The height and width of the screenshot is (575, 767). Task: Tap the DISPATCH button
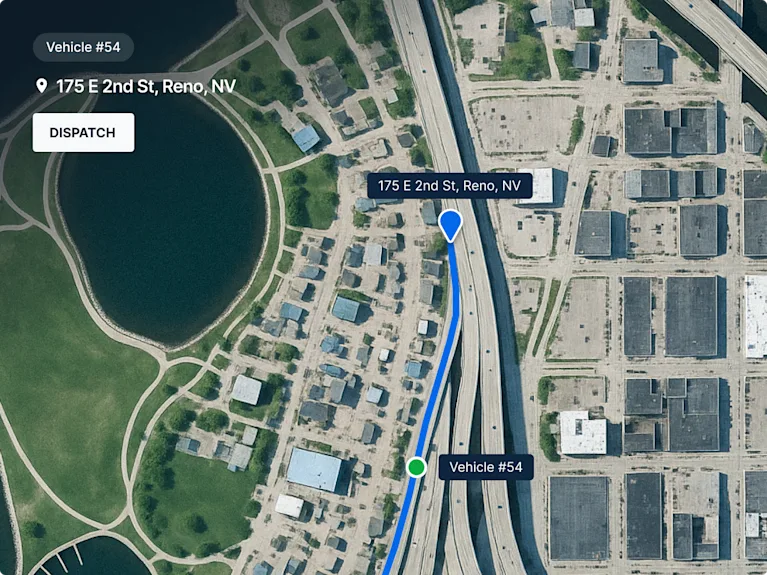click(83, 132)
